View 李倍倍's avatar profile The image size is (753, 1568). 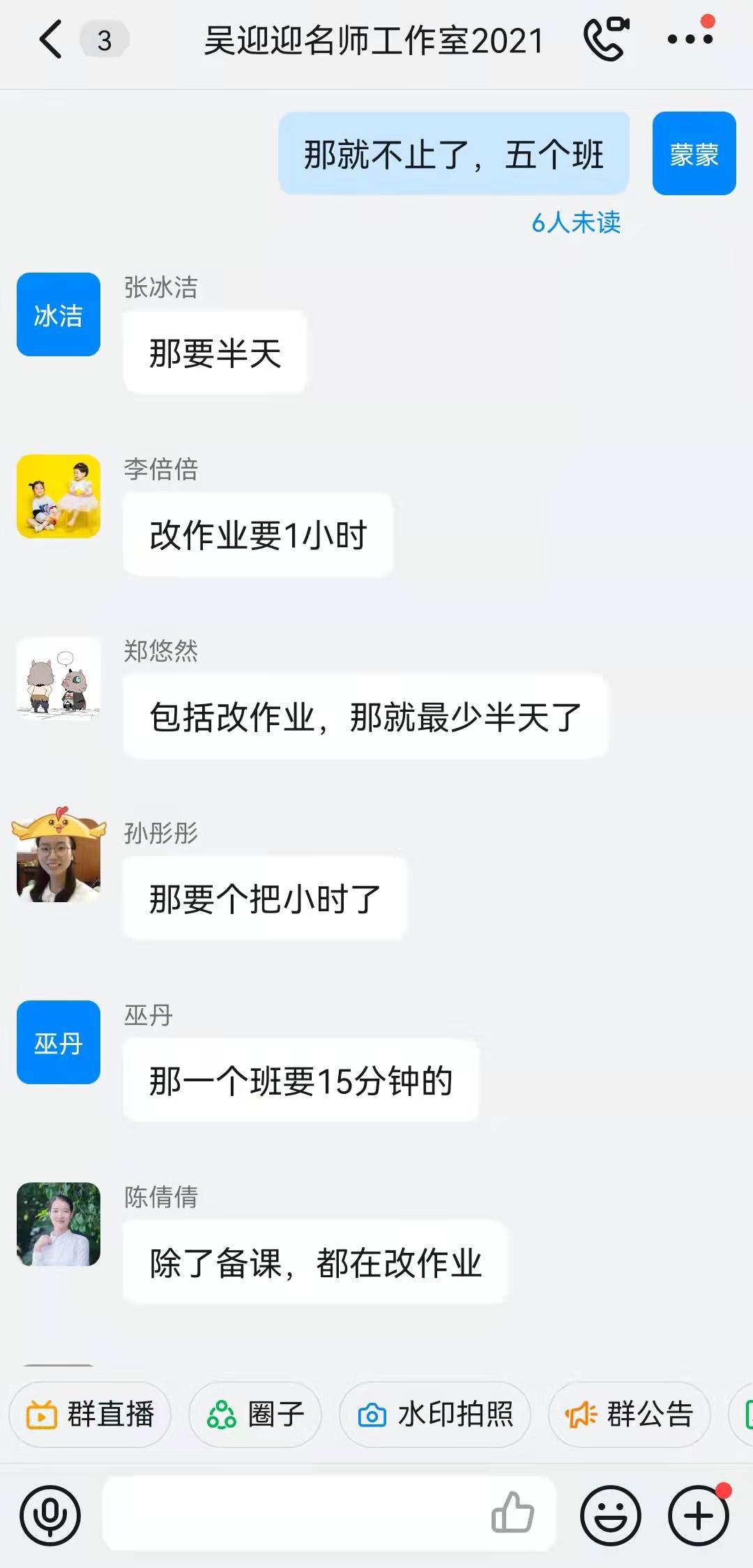click(59, 496)
